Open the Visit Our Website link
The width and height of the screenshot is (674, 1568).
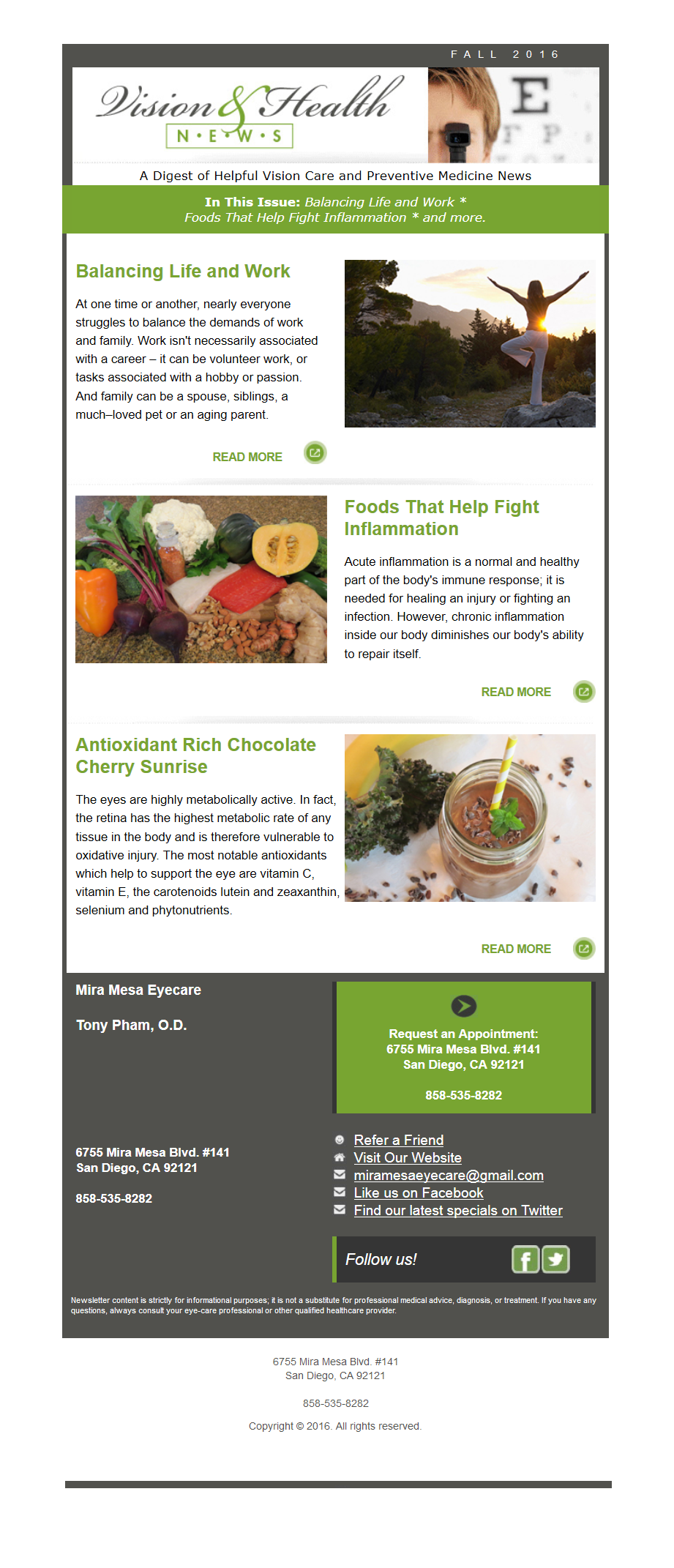(407, 1157)
